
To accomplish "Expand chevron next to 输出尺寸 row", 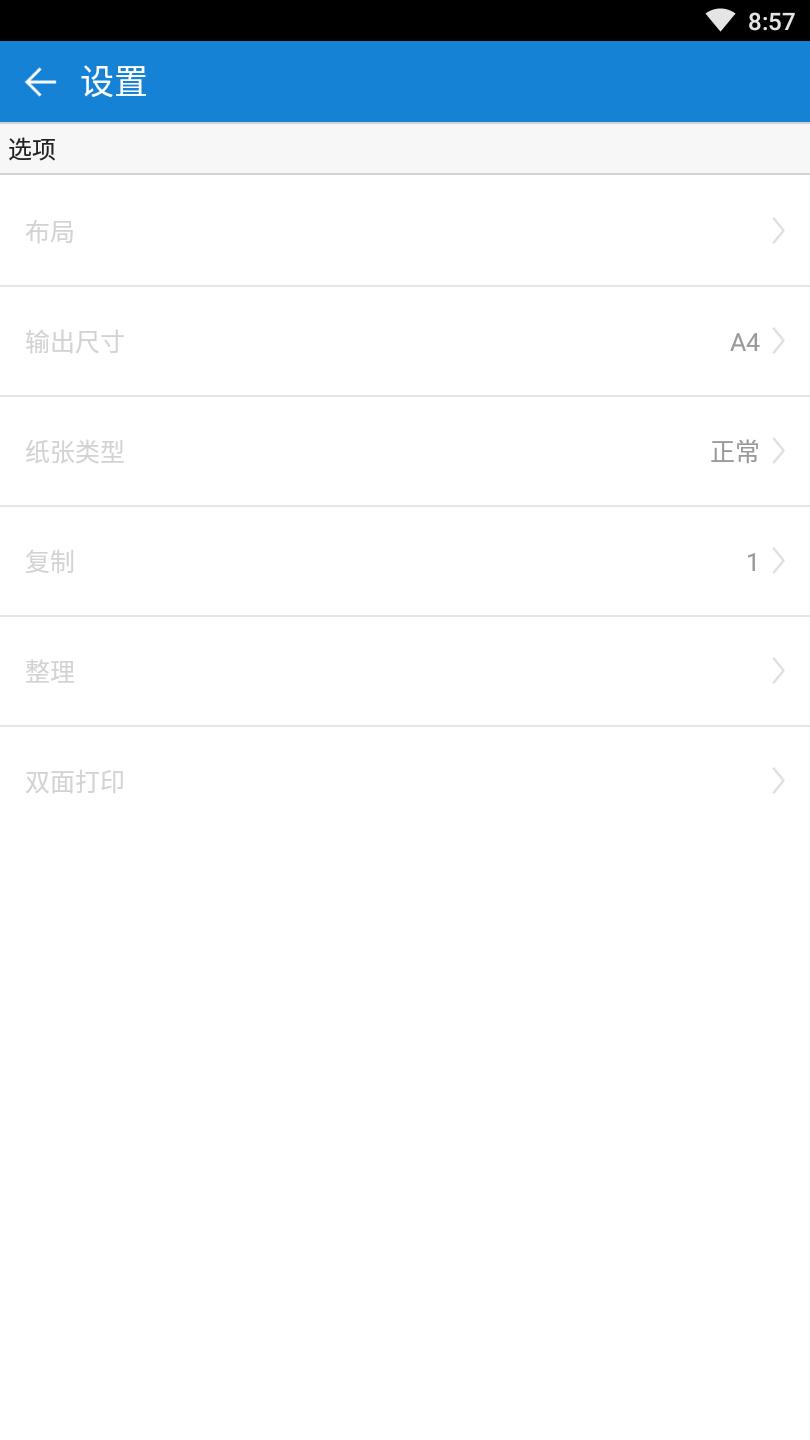I will click(778, 341).
